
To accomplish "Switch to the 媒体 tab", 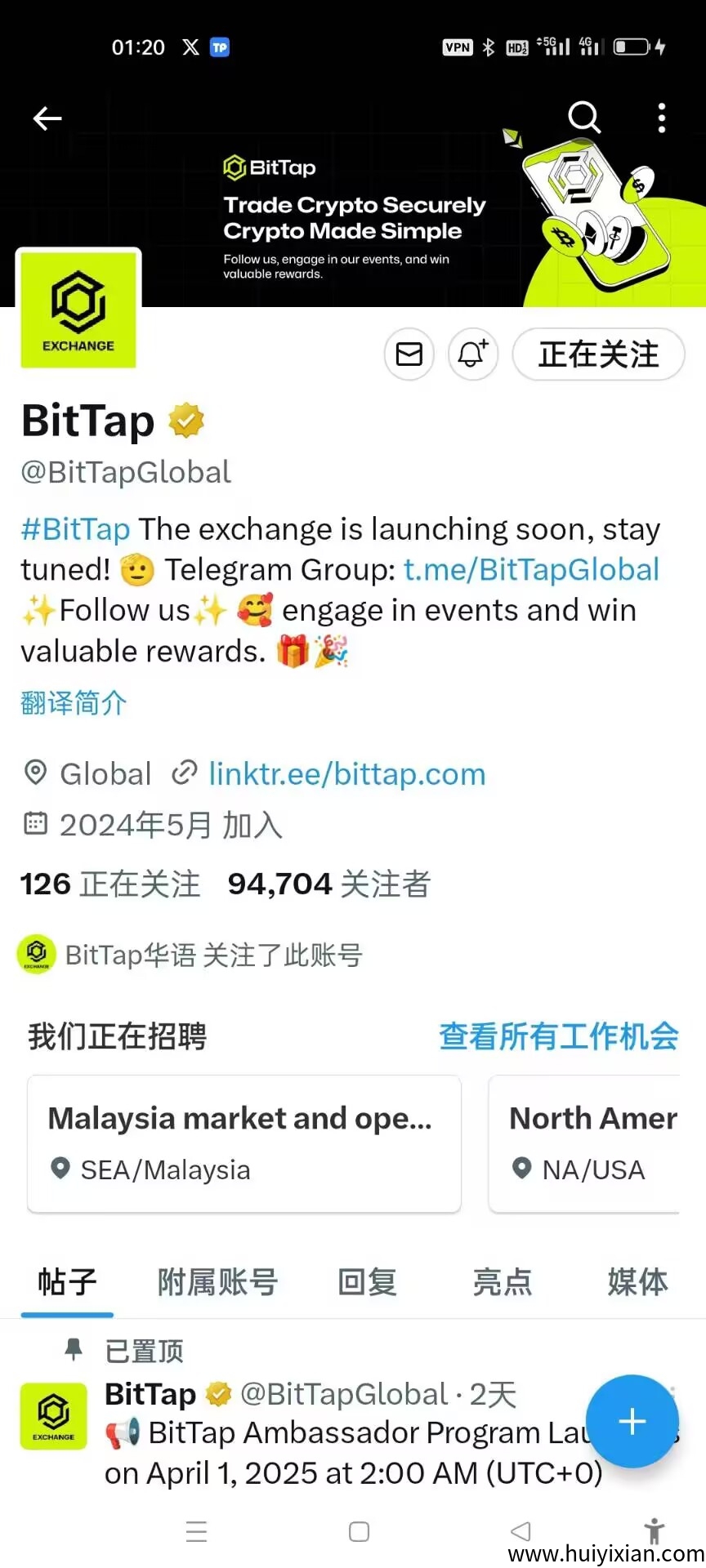I will coord(637,1282).
